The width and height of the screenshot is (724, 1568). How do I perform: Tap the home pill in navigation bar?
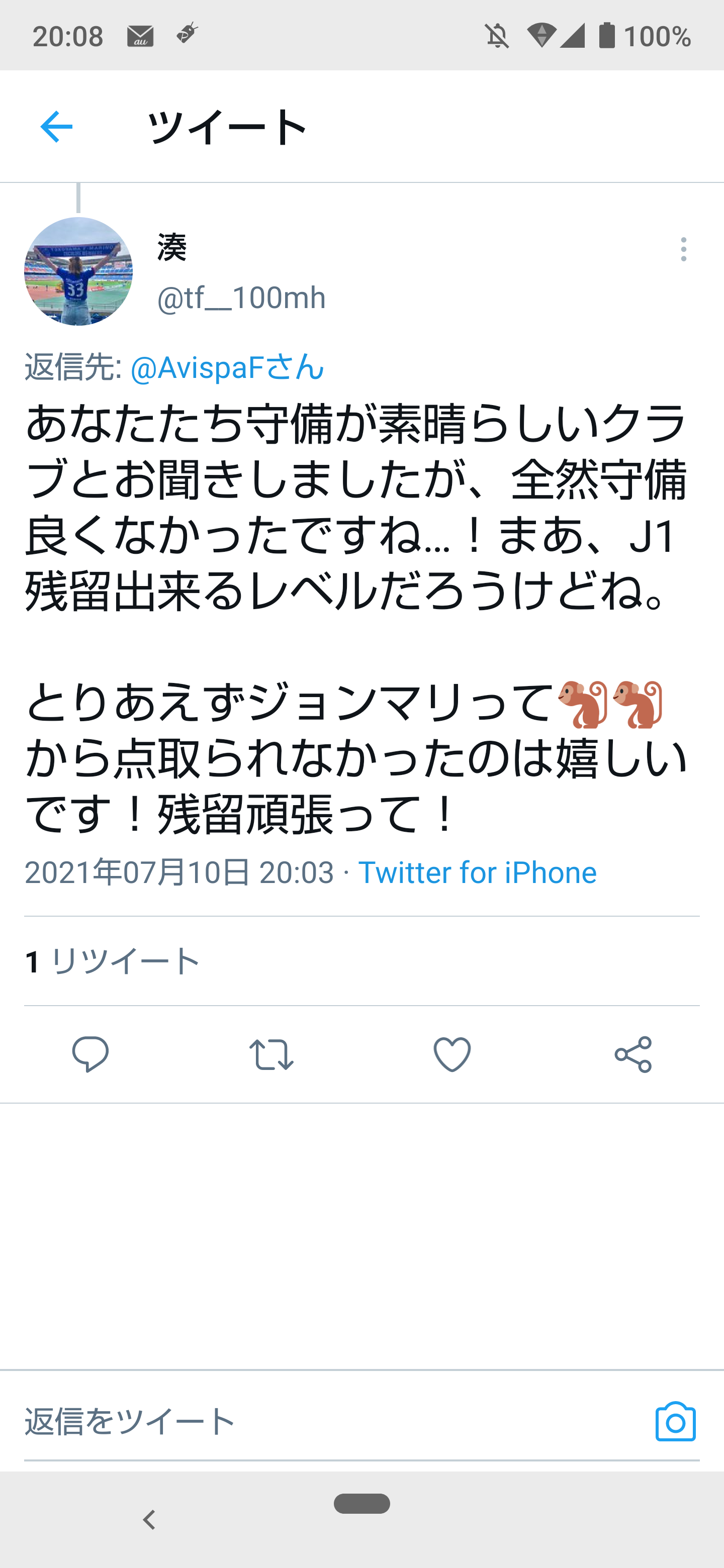click(x=361, y=1504)
